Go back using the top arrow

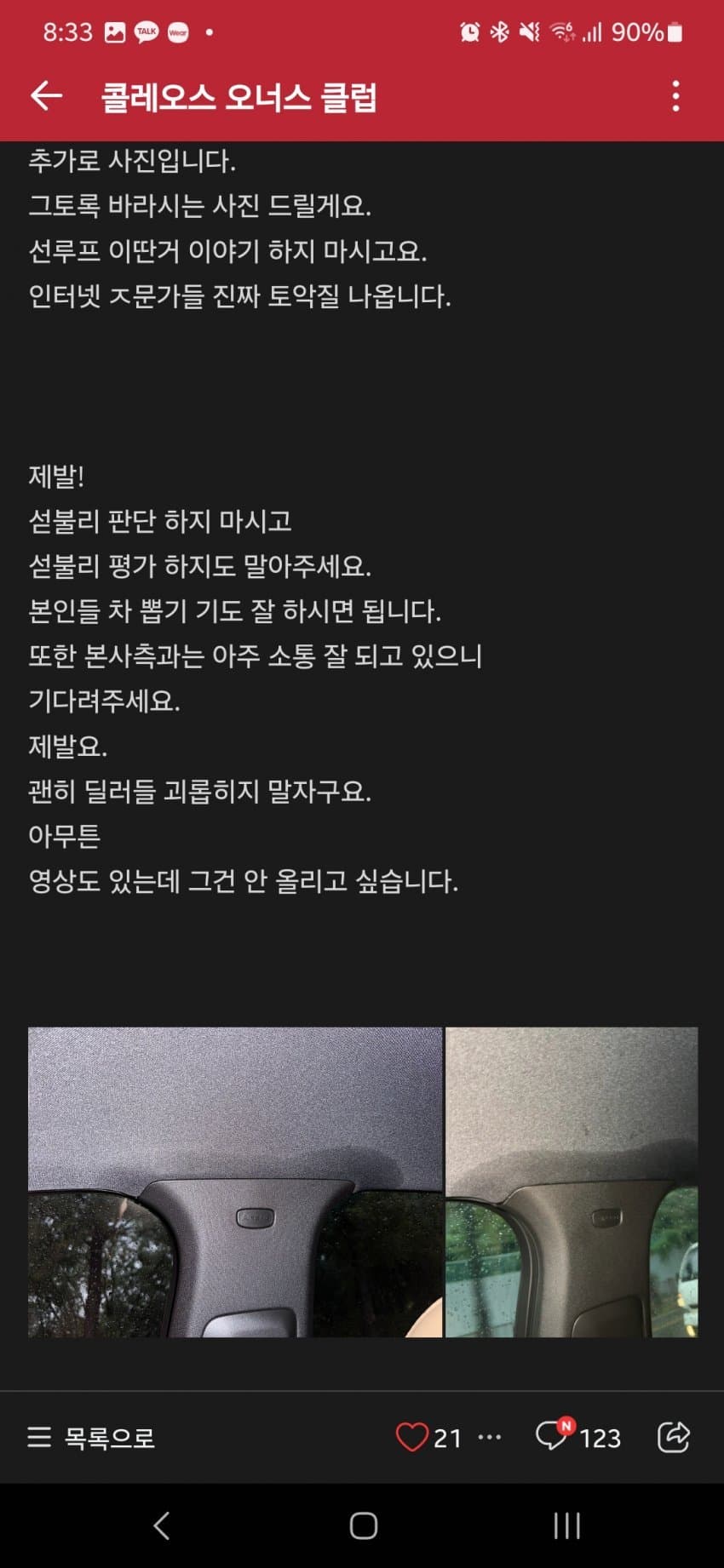(x=47, y=96)
